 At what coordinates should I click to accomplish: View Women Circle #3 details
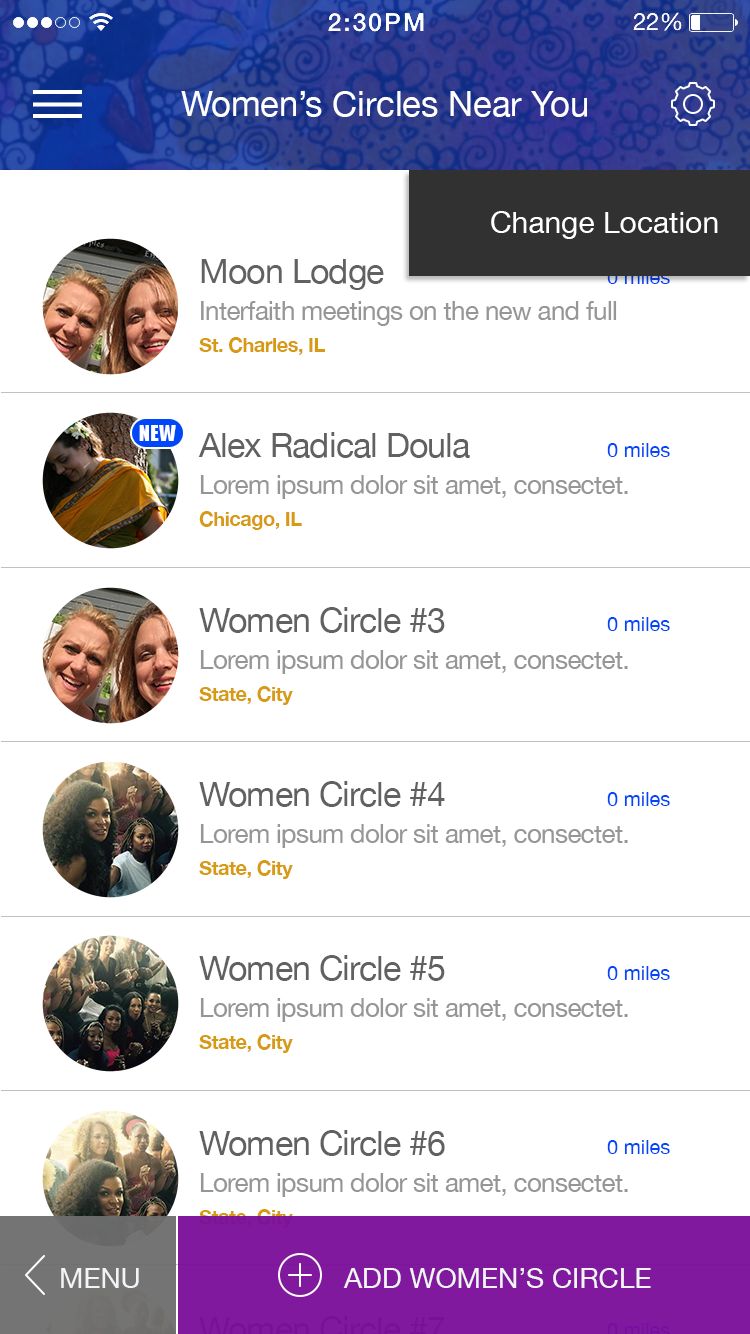[x=322, y=621]
